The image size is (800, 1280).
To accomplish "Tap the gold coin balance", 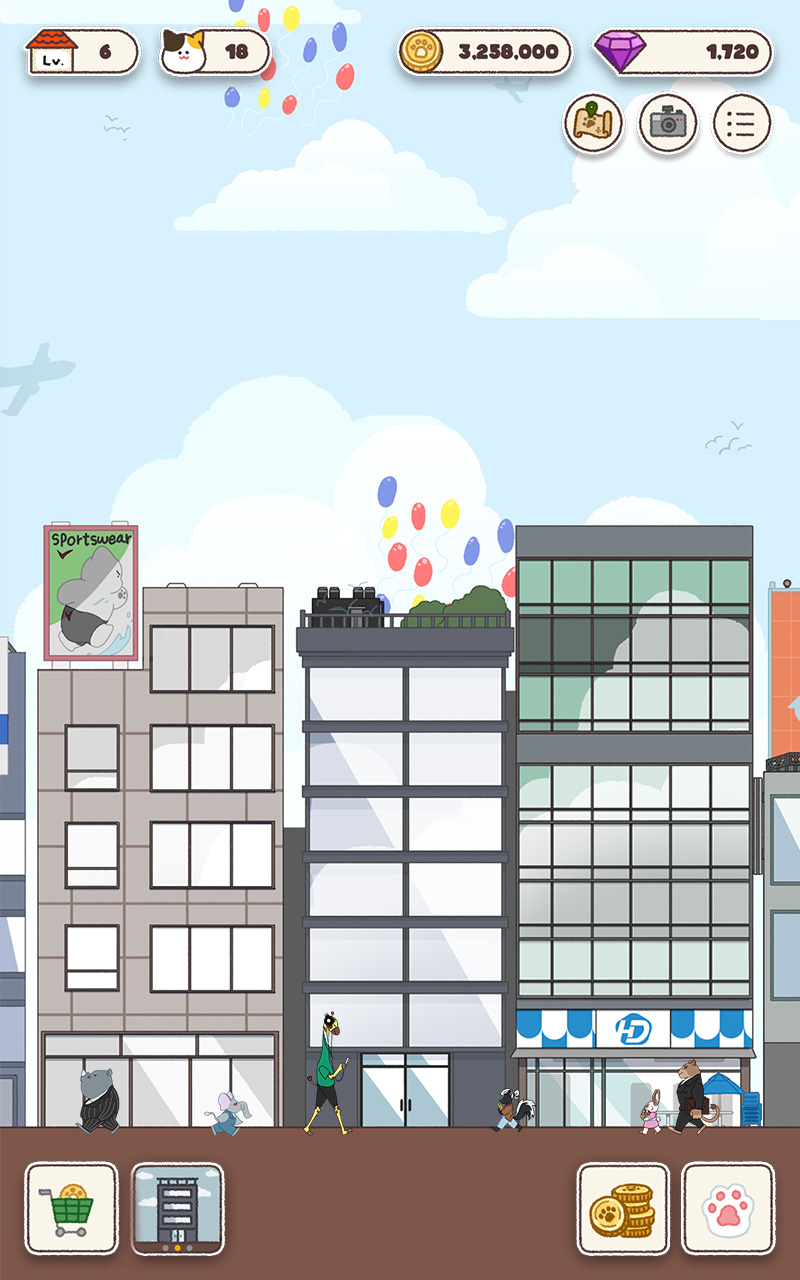I will [485, 51].
